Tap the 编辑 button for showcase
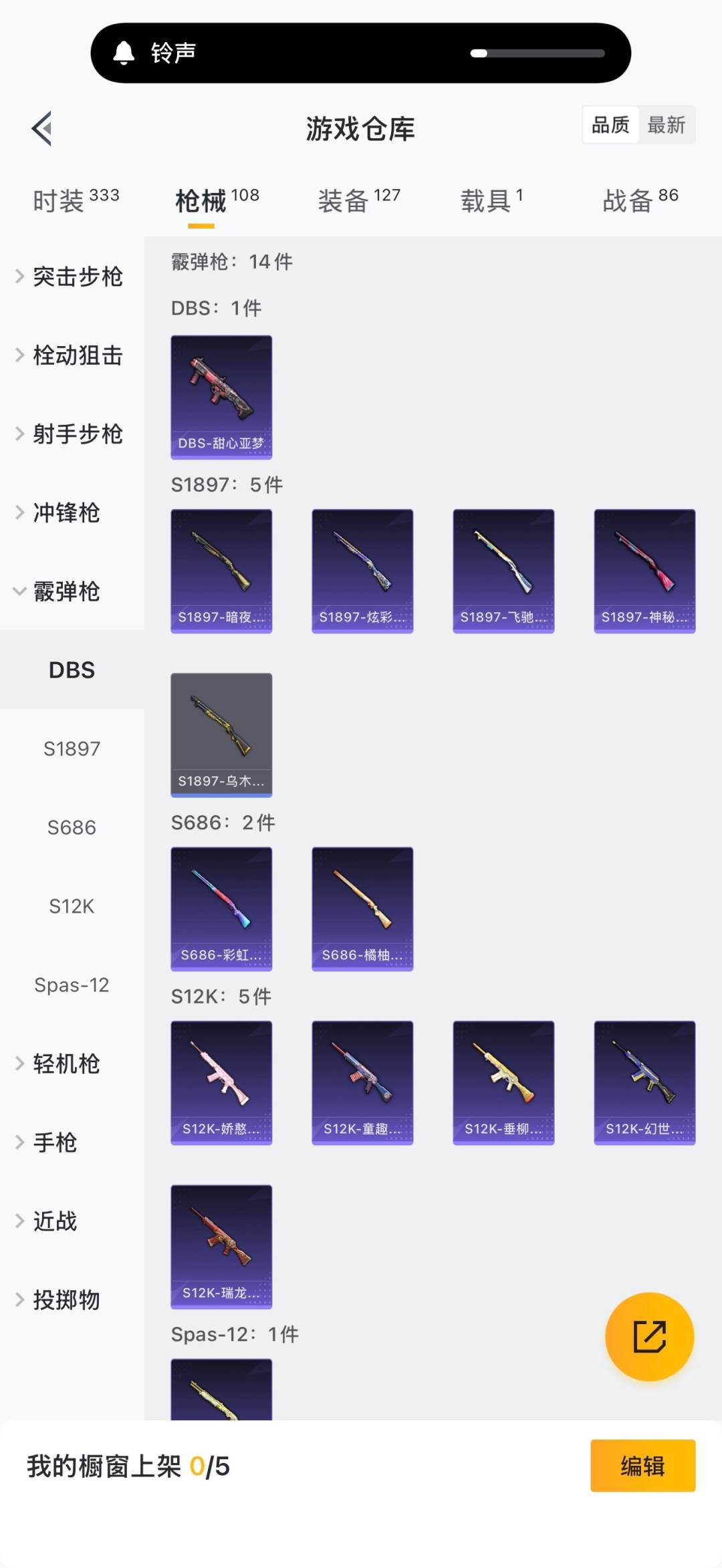 click(642, 1466)
